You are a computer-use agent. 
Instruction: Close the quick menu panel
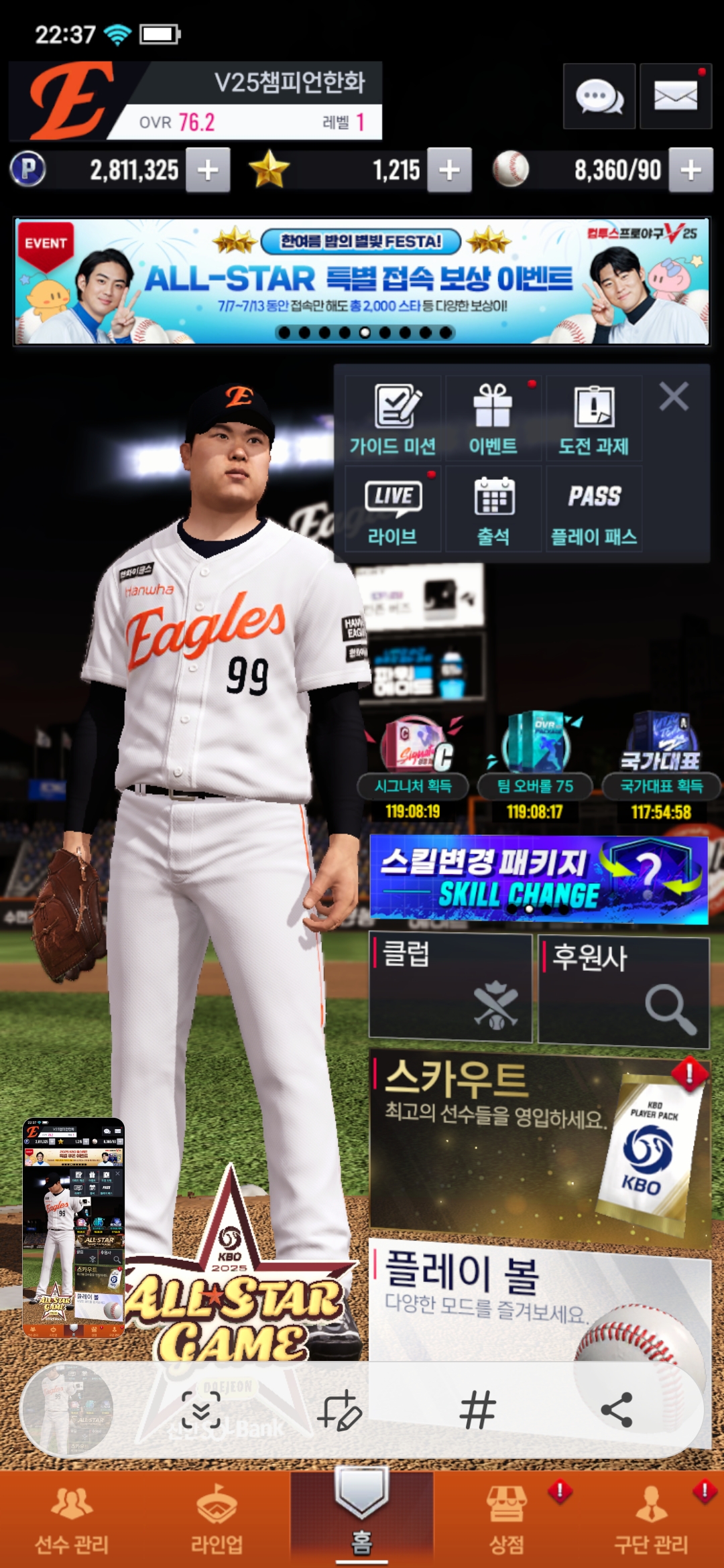pyautogui.click(x=674, y=396)
